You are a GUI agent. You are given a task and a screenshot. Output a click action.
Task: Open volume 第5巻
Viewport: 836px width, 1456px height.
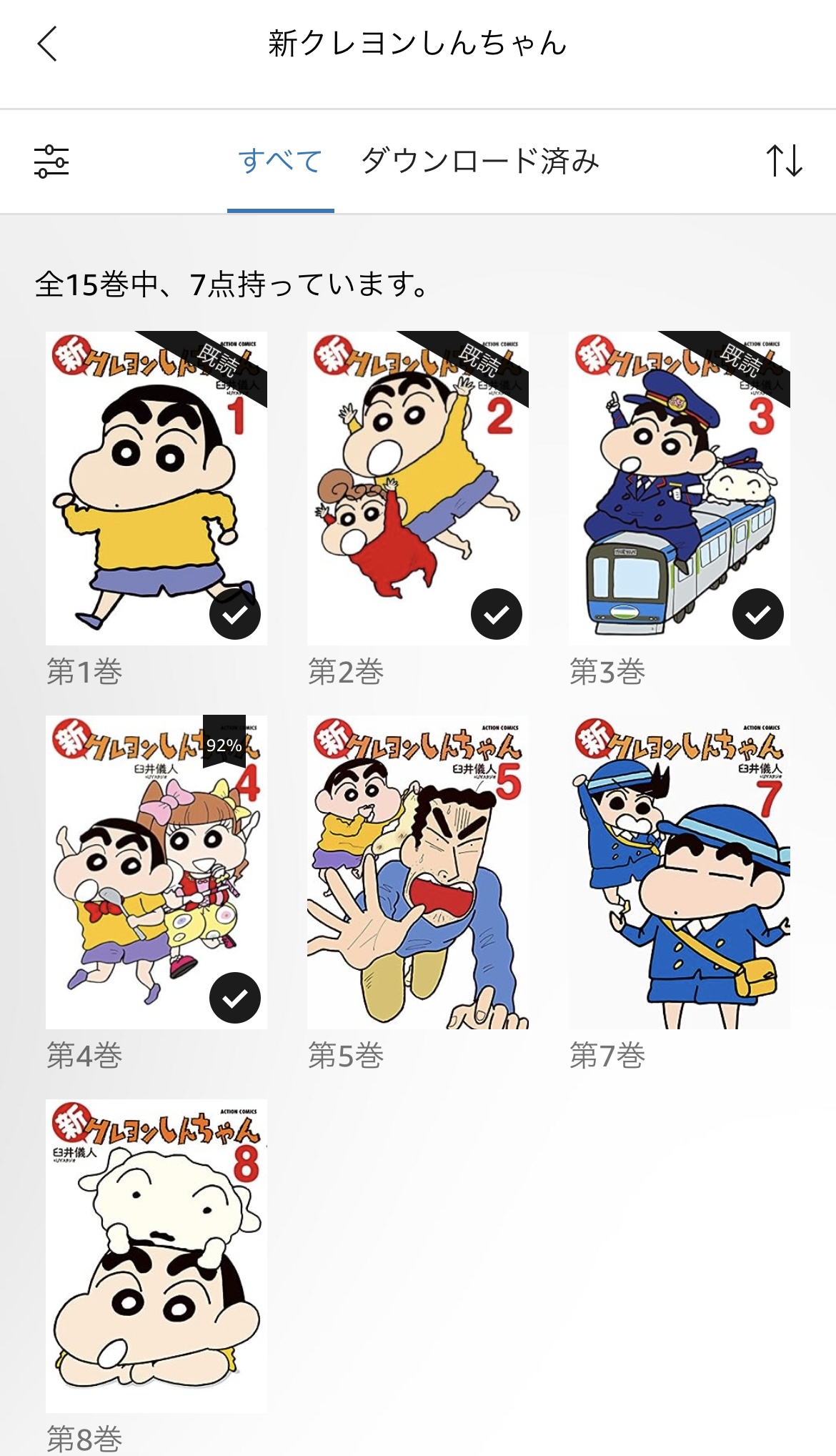417,872
